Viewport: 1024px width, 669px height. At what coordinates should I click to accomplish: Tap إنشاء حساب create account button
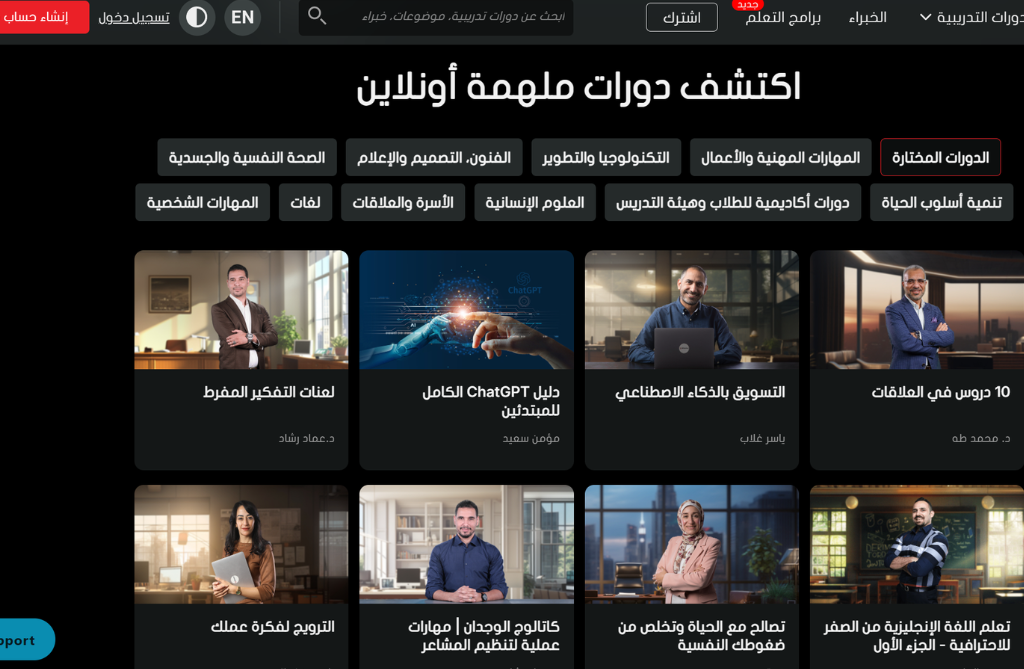point(44,17)
